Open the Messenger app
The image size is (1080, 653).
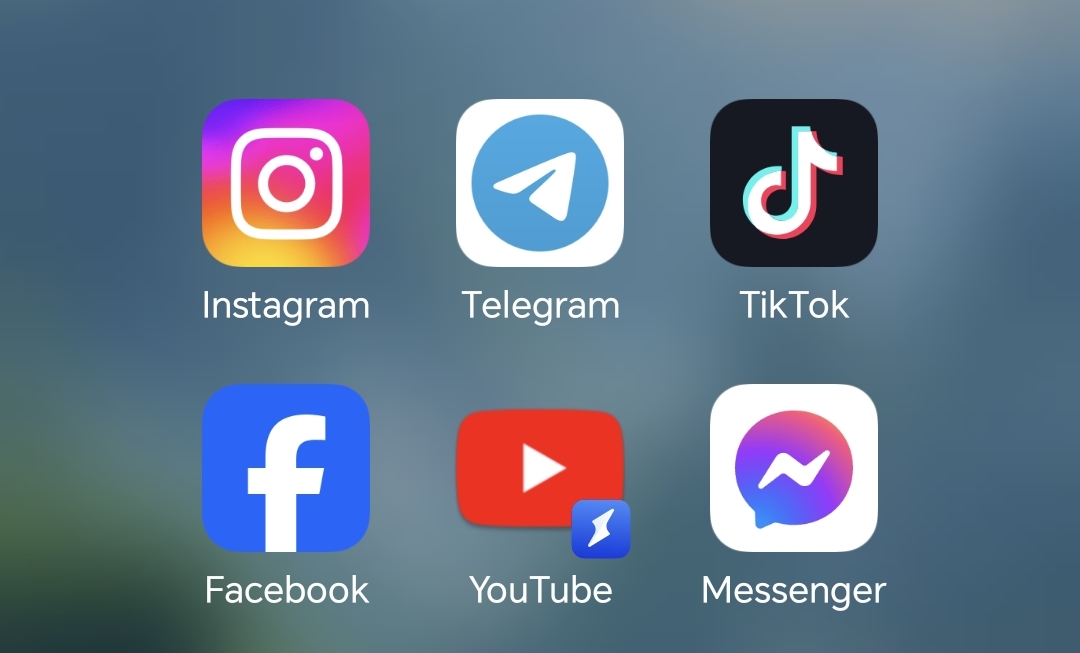793,468
